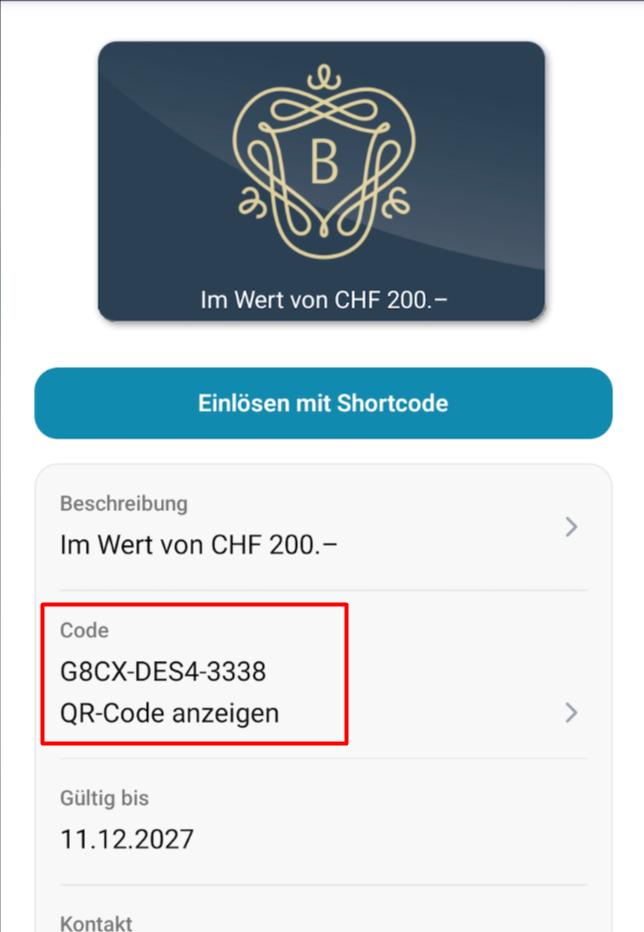Open the Beschreibung row
This screenshot has height=932, width=644.
[322, 526]
